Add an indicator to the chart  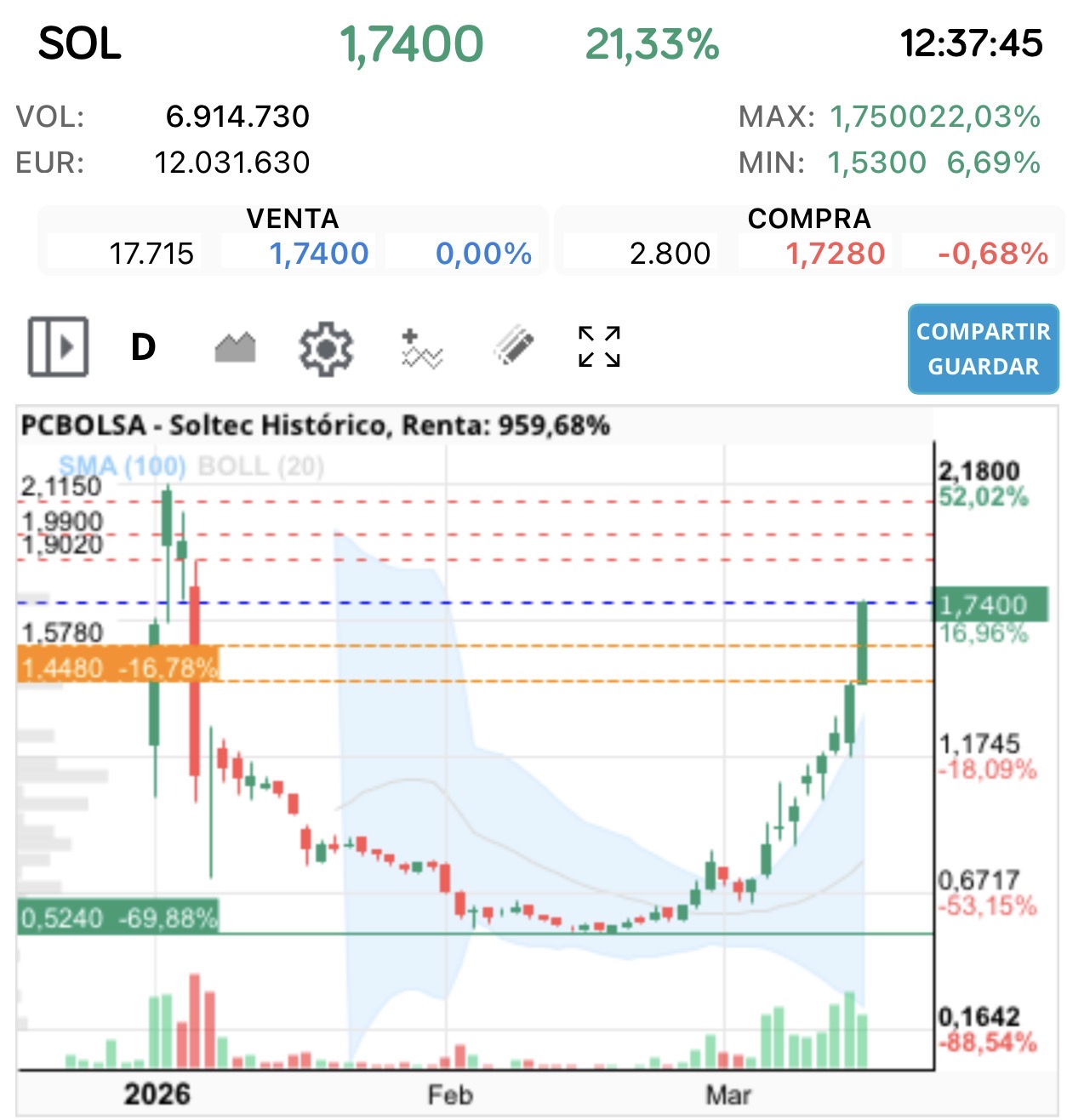pyautogui.click(x=421, y=348)
